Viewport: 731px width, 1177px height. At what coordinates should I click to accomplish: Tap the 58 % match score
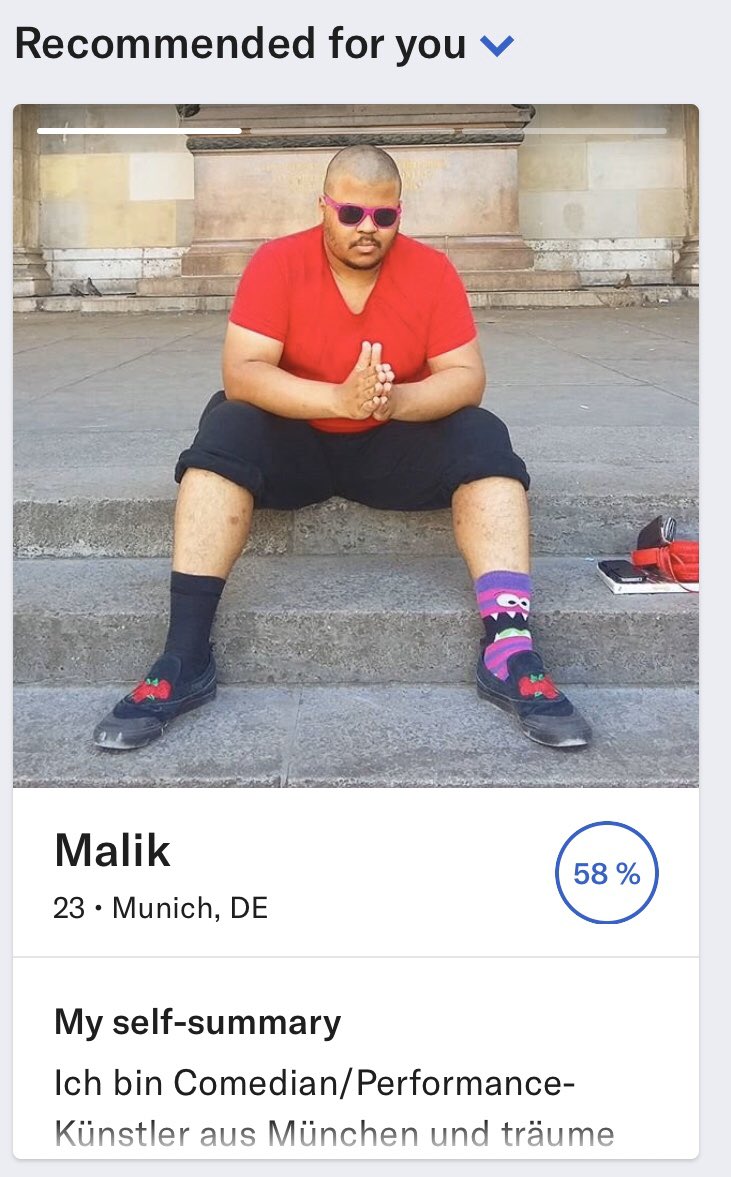[606, 872]
